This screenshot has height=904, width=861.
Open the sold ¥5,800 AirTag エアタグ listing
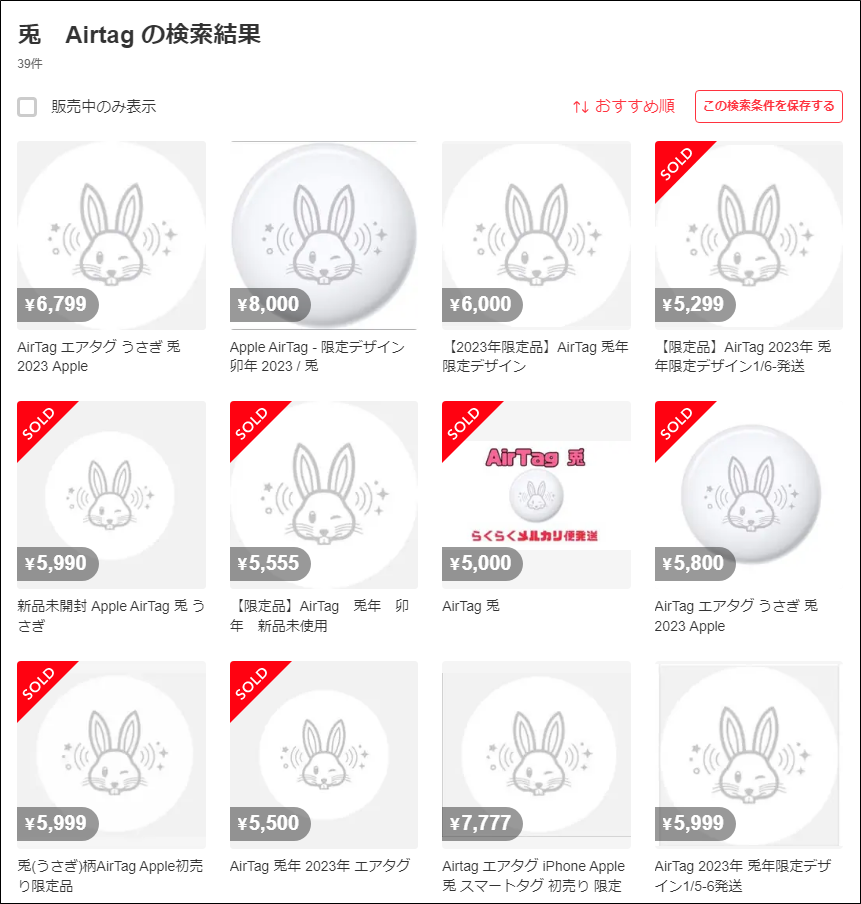[x=748, y=495]
